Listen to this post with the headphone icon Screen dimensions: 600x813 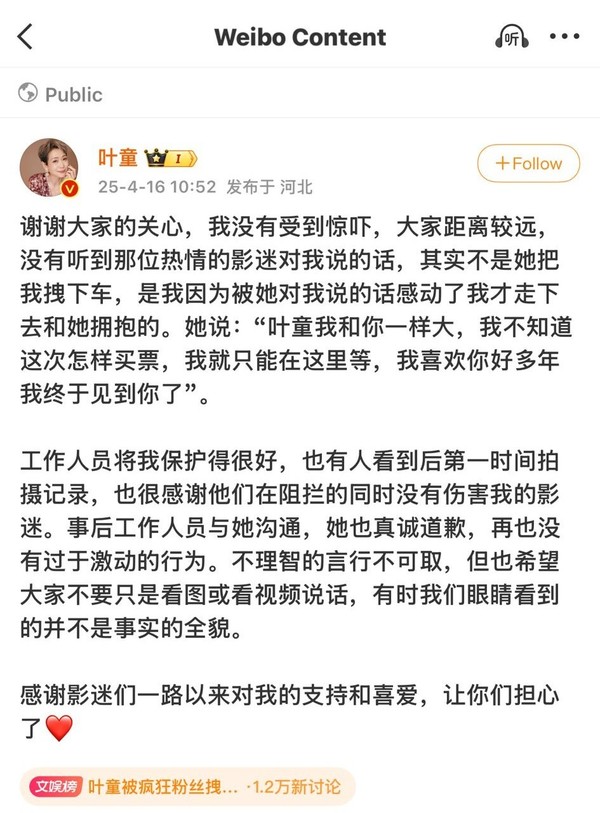pyautogui.click(x=512, y=37)
